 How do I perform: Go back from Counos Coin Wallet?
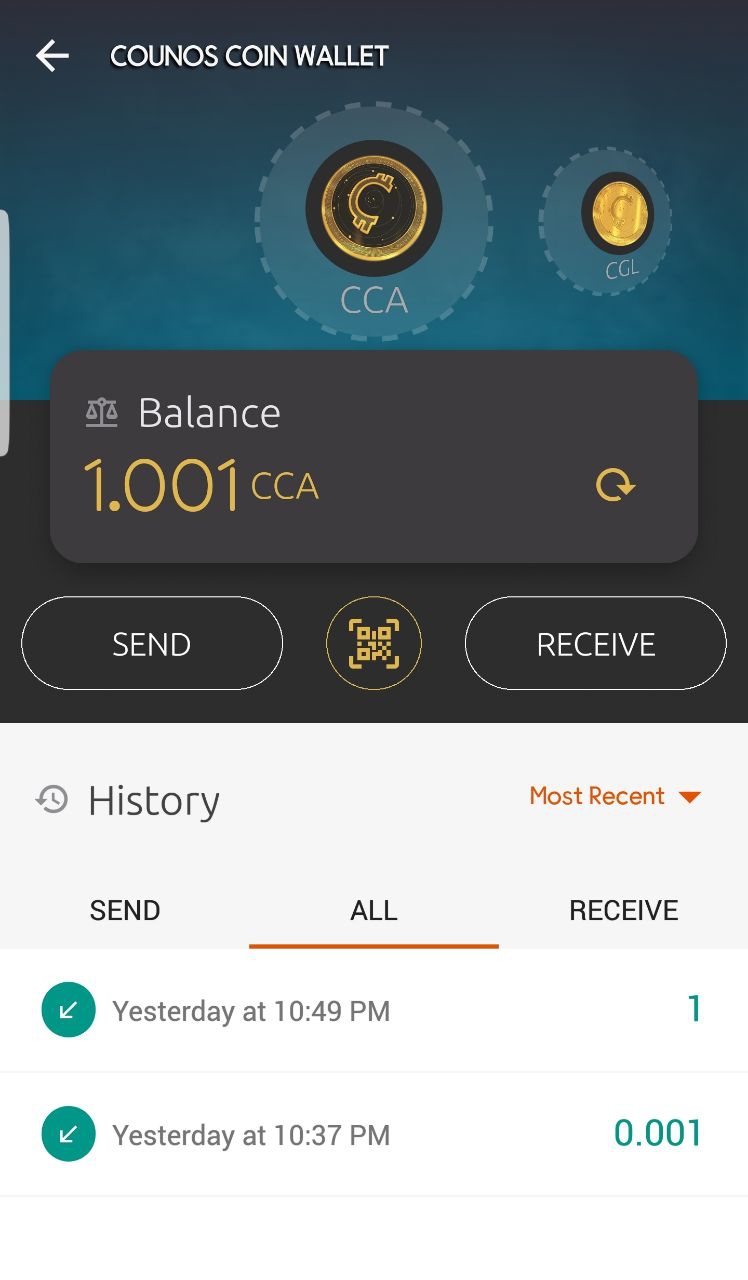click(52, 56)
